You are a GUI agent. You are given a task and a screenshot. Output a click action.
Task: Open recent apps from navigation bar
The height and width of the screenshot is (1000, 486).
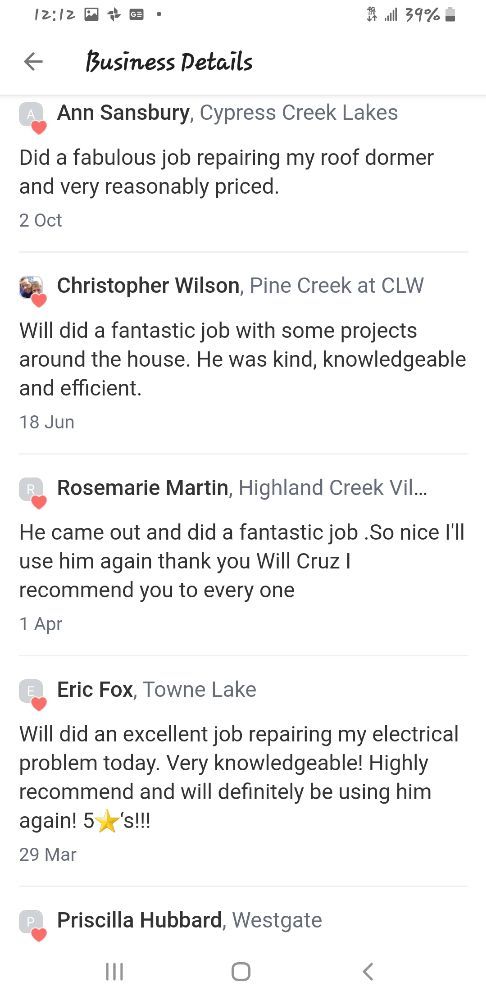(x=114, y=971)
